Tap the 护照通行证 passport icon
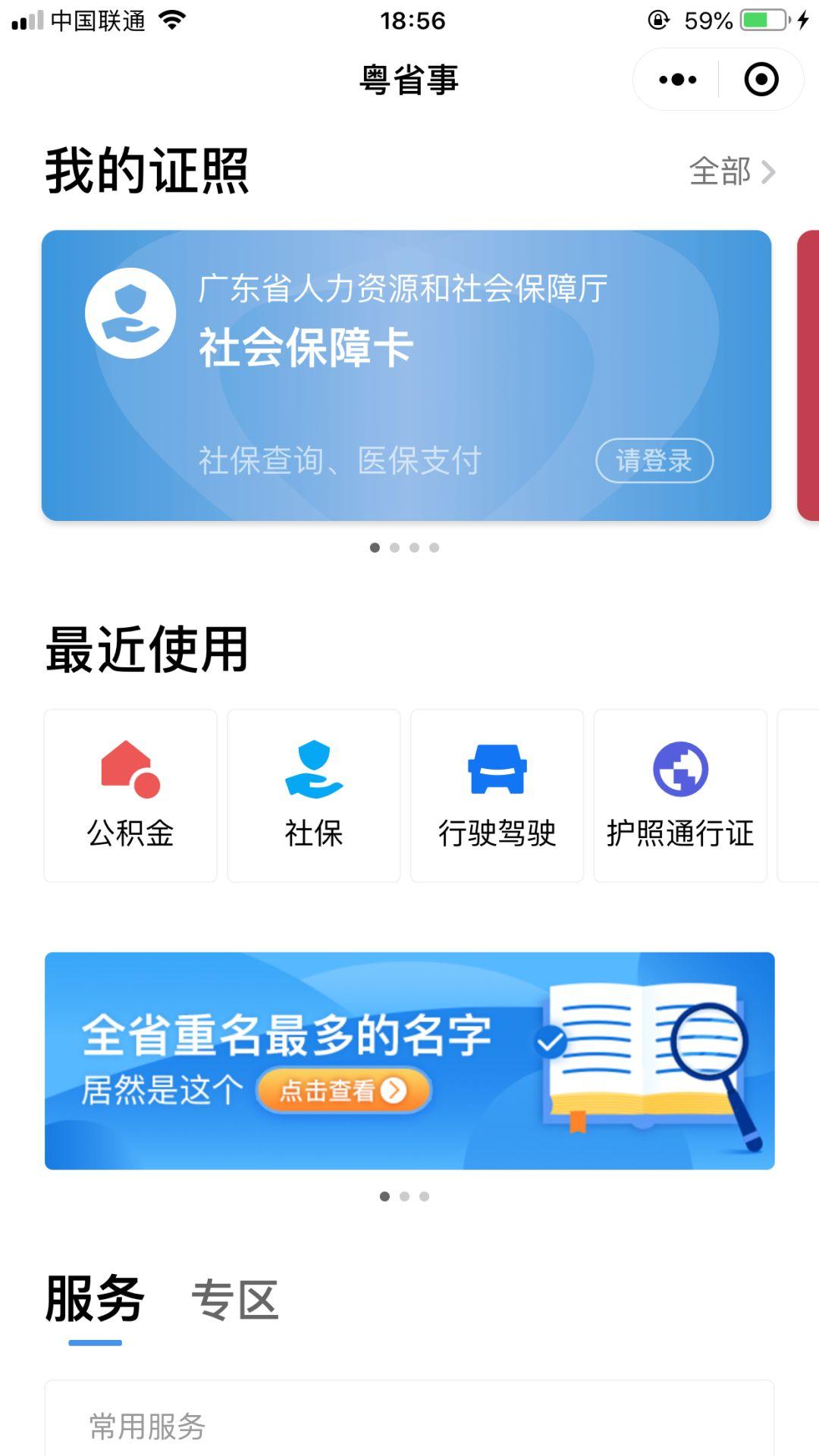The height and width of the screenshot is (1456, 819). (x=680, y=793)
